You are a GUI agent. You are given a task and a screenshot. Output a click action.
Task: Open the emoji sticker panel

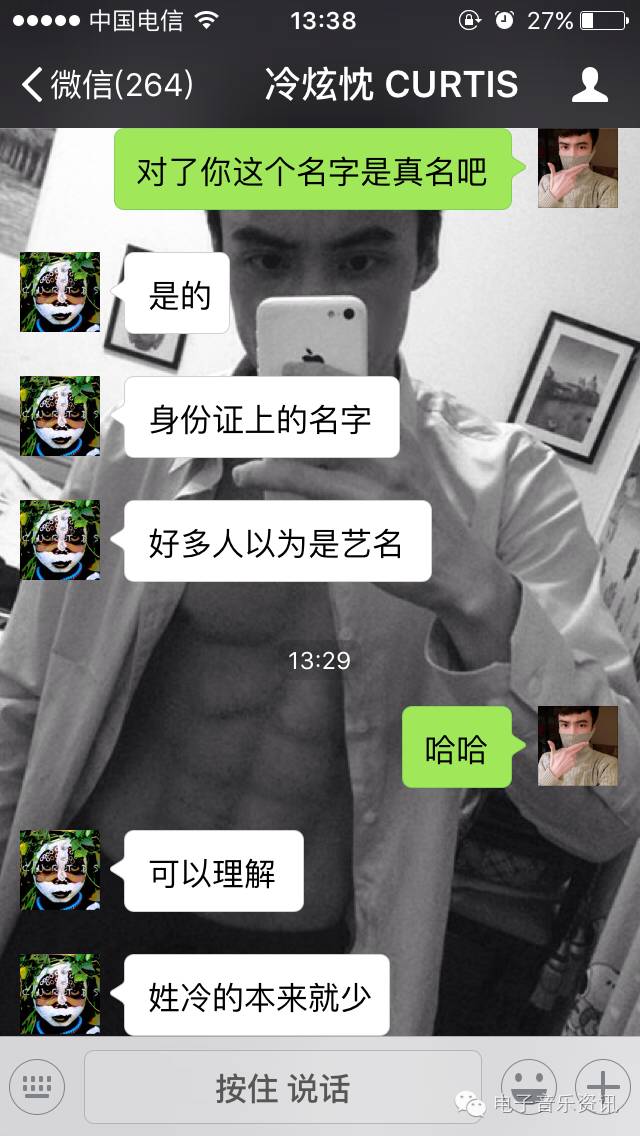528,1085
